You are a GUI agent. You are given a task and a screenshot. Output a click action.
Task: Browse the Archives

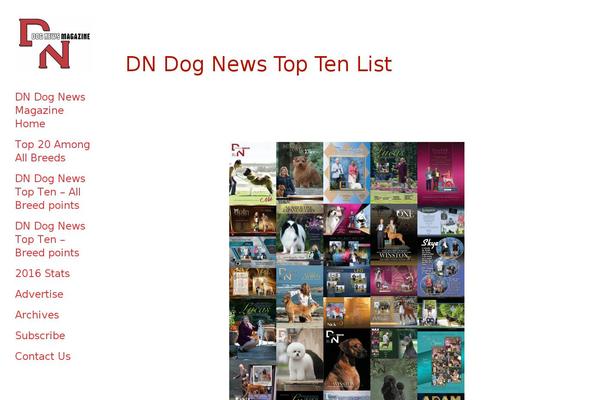37,315
